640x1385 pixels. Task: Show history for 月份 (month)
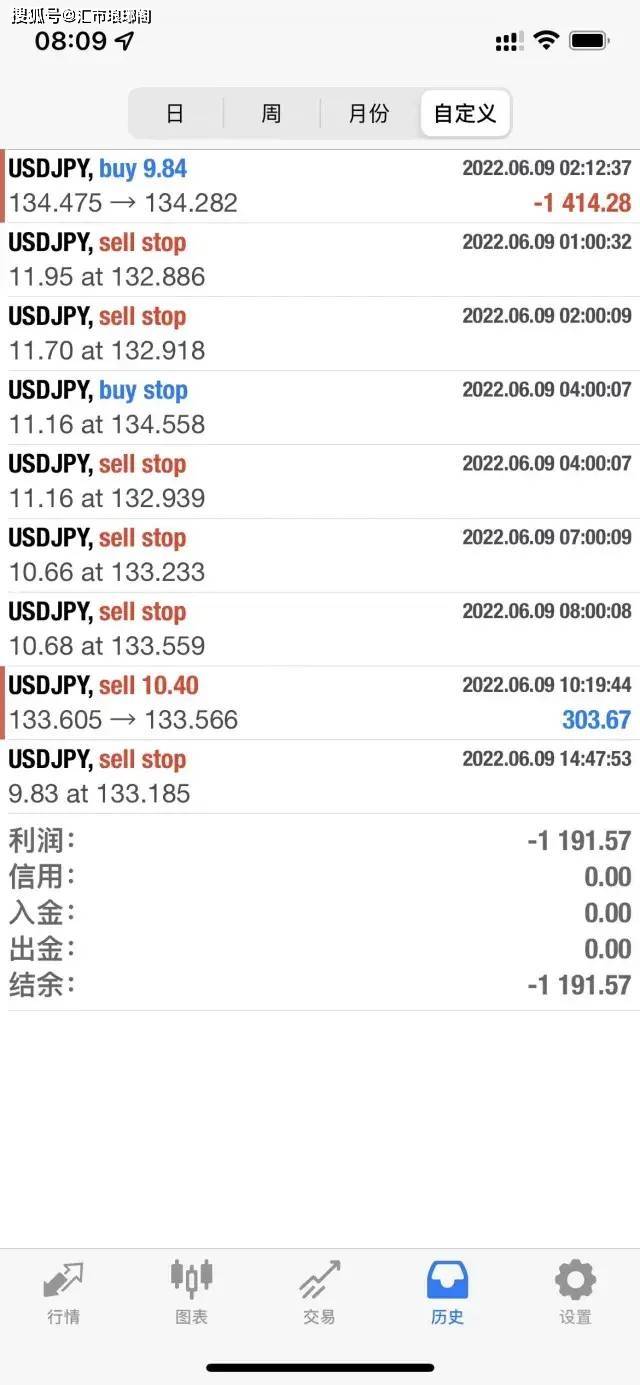pyautogui.click(x=368, y=114)
